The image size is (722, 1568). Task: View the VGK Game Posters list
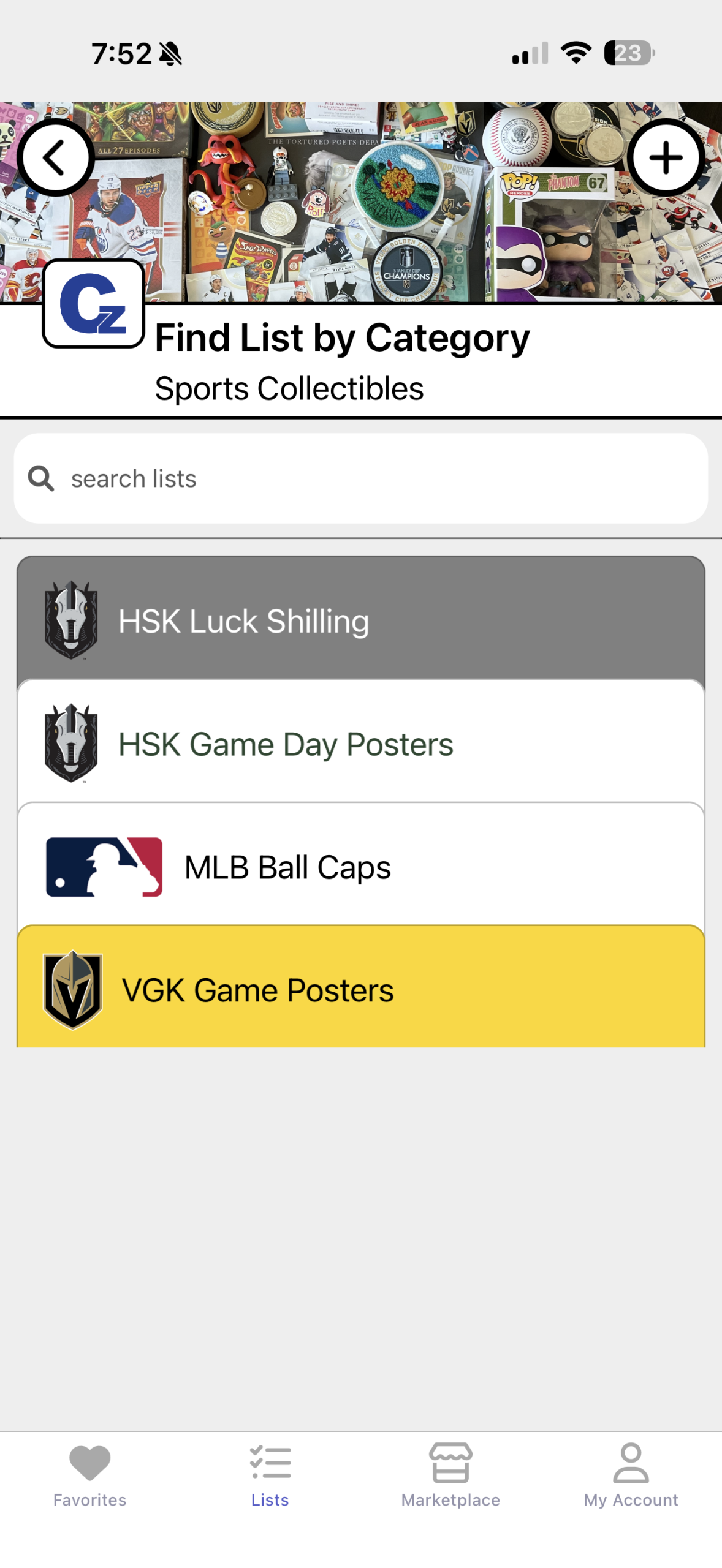coord(360,989)
